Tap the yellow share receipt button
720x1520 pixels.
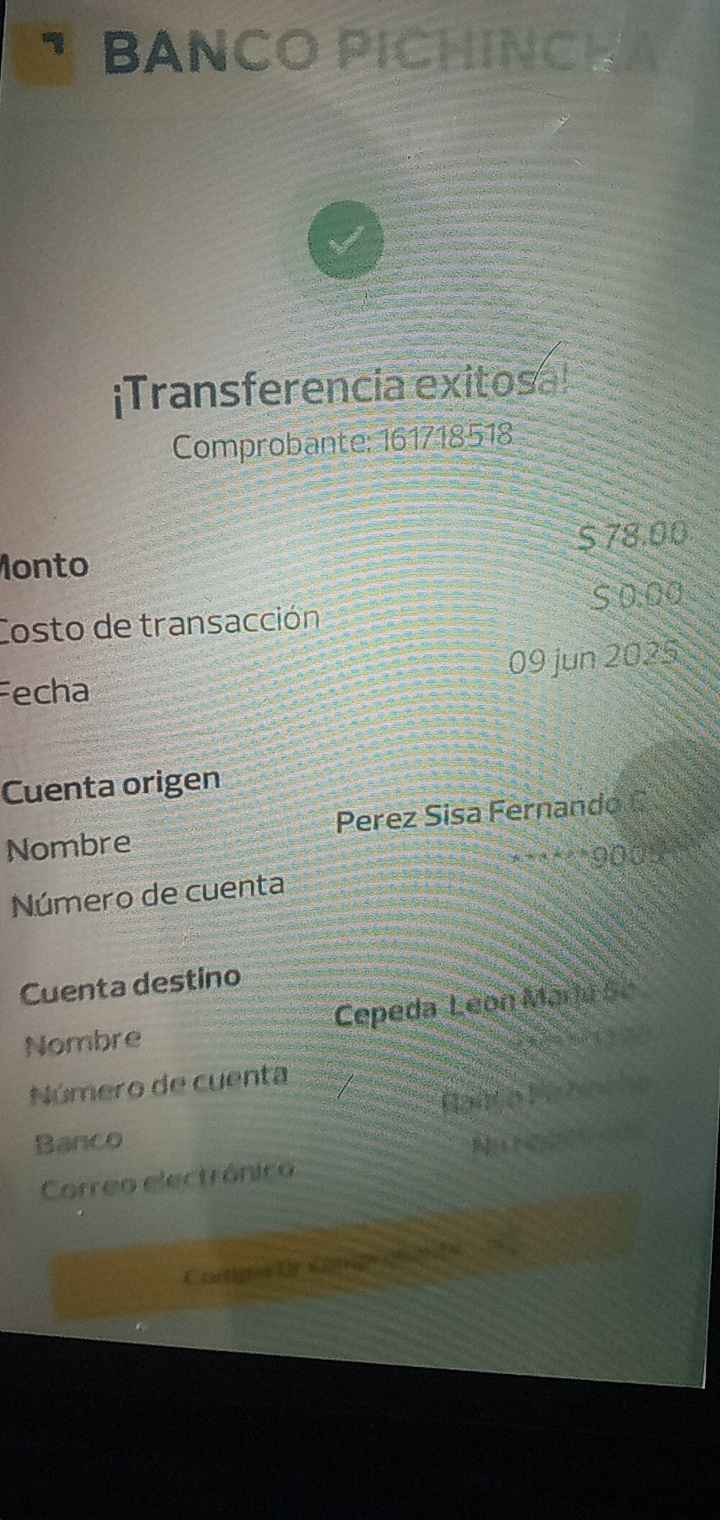[340, 1265]
